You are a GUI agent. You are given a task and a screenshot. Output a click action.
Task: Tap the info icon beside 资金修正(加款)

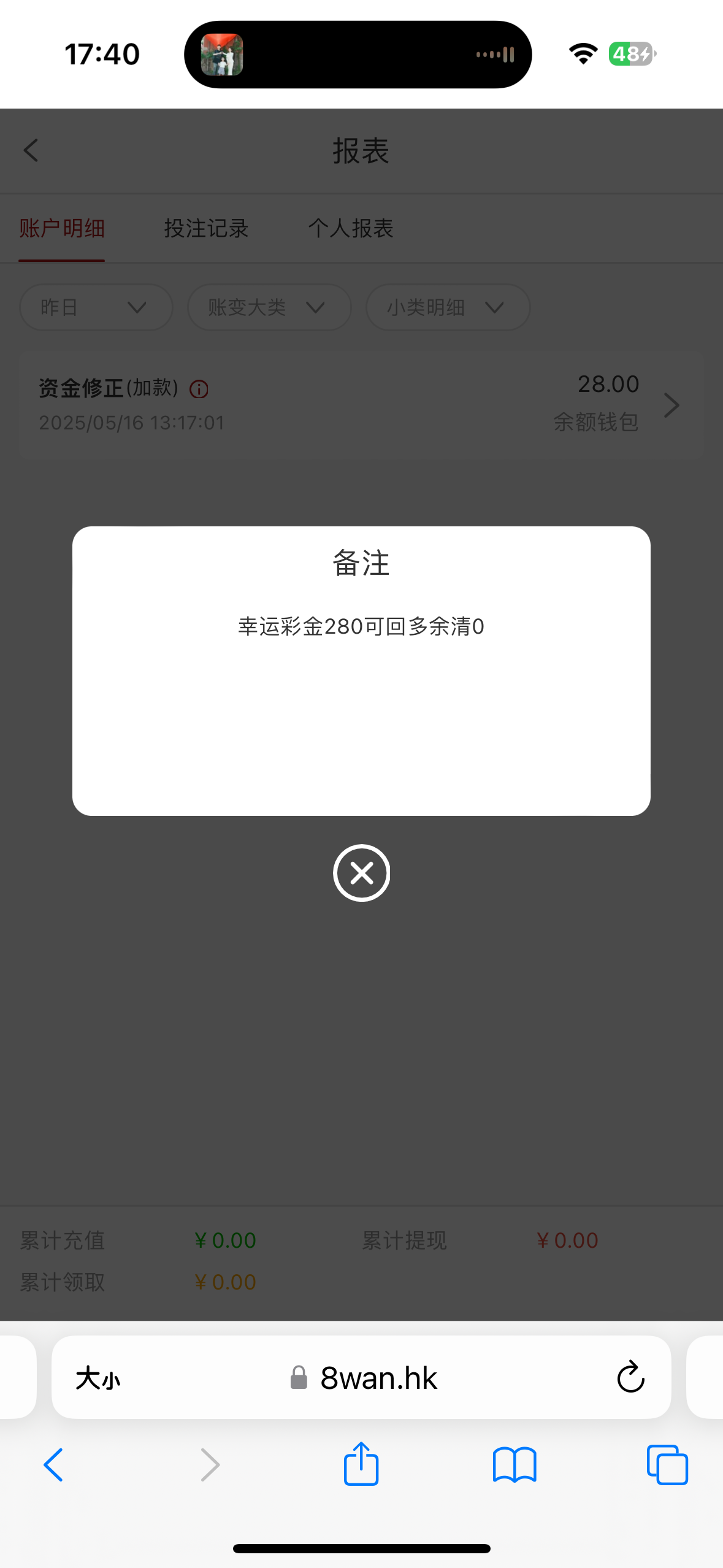click(x=199, y=389)
